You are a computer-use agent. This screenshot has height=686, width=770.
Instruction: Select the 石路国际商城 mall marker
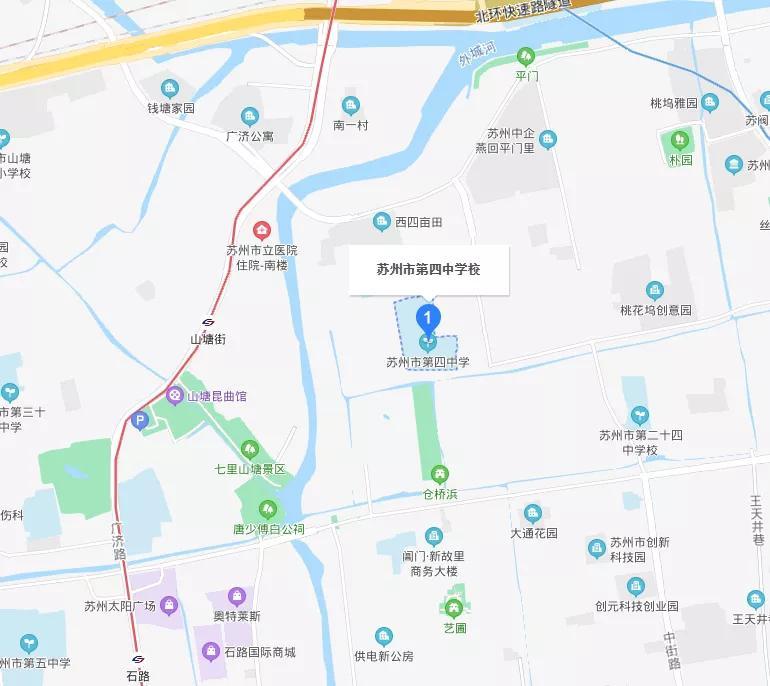point(211,652)
